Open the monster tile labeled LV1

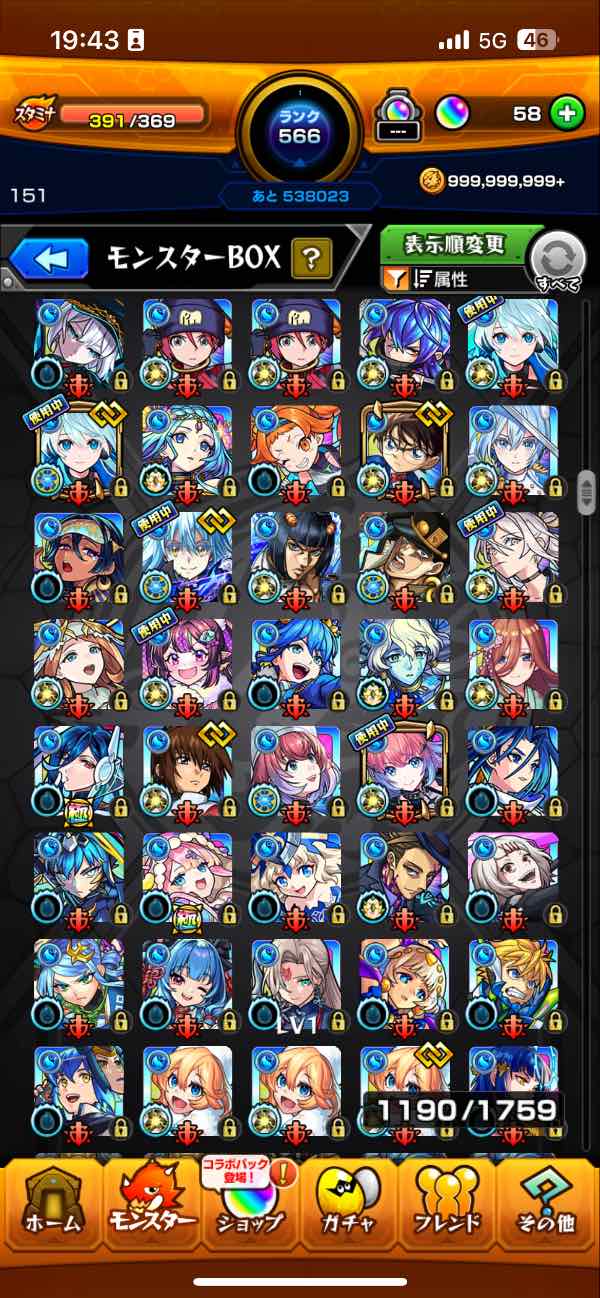pyautogui.click(x=296, y=986)
